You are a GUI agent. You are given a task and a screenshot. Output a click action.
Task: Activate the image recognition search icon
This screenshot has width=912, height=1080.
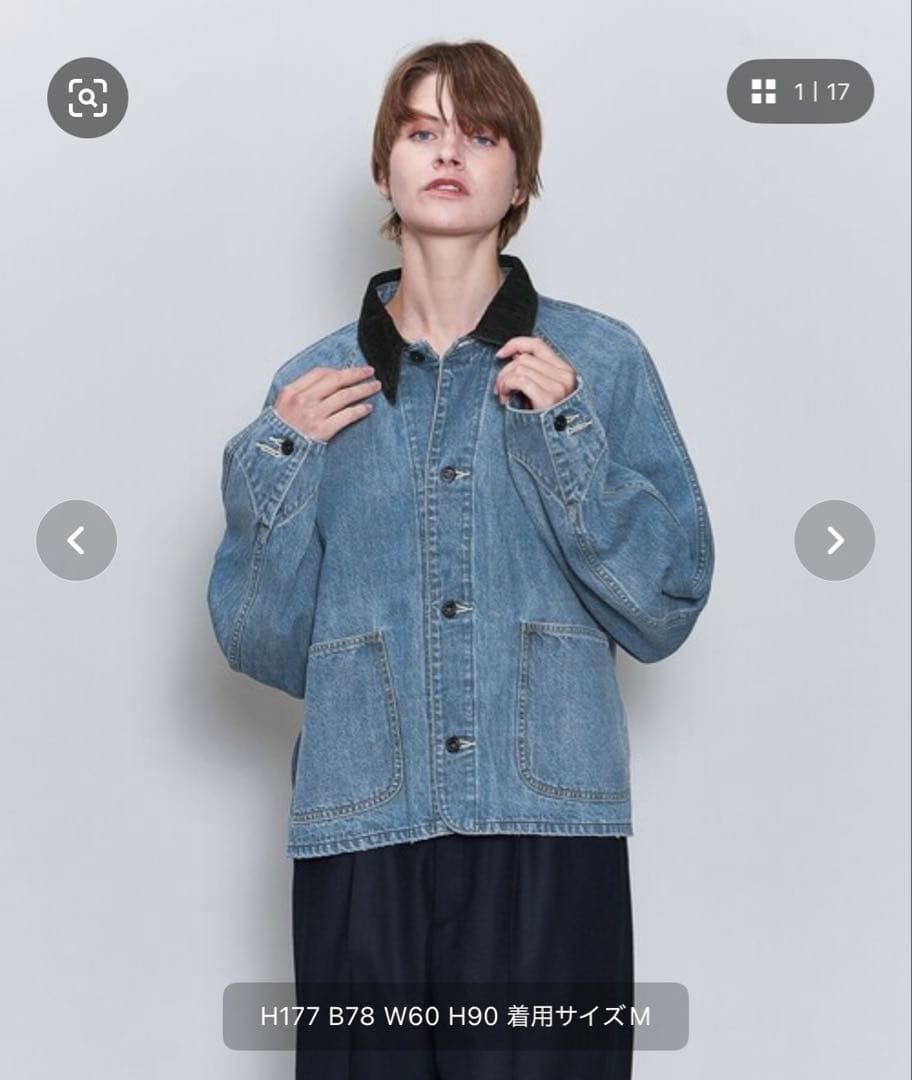89,98
